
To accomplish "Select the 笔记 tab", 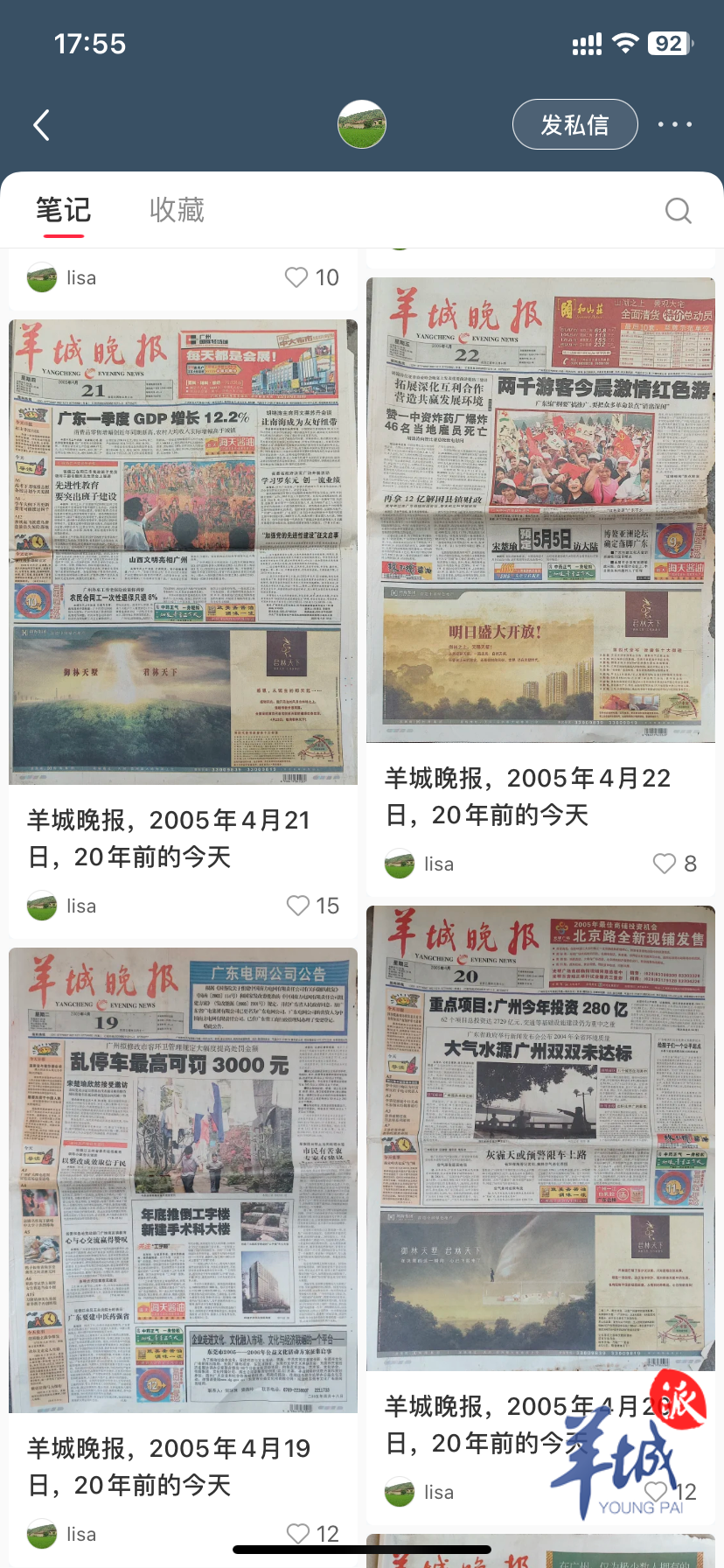I will point(63,210).
